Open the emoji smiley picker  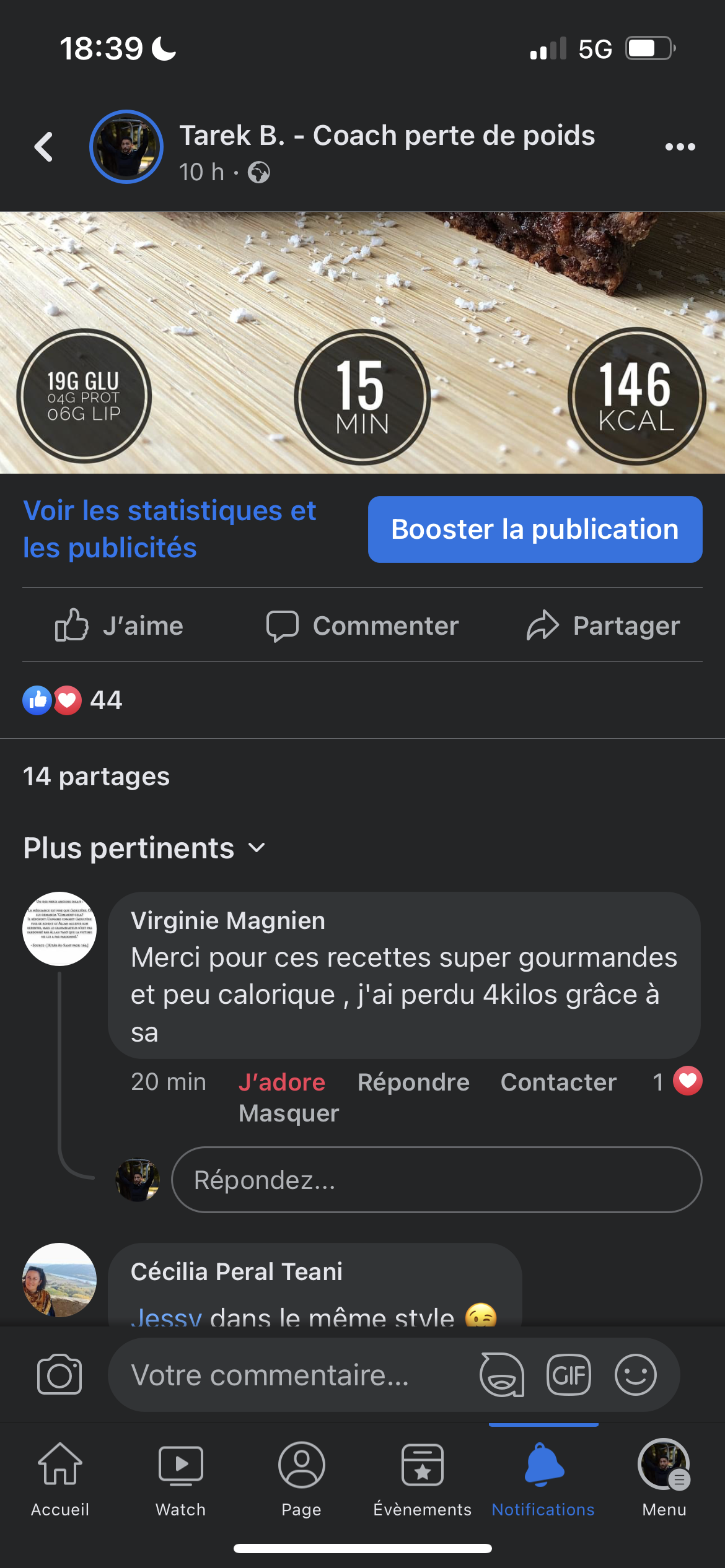635,1375
